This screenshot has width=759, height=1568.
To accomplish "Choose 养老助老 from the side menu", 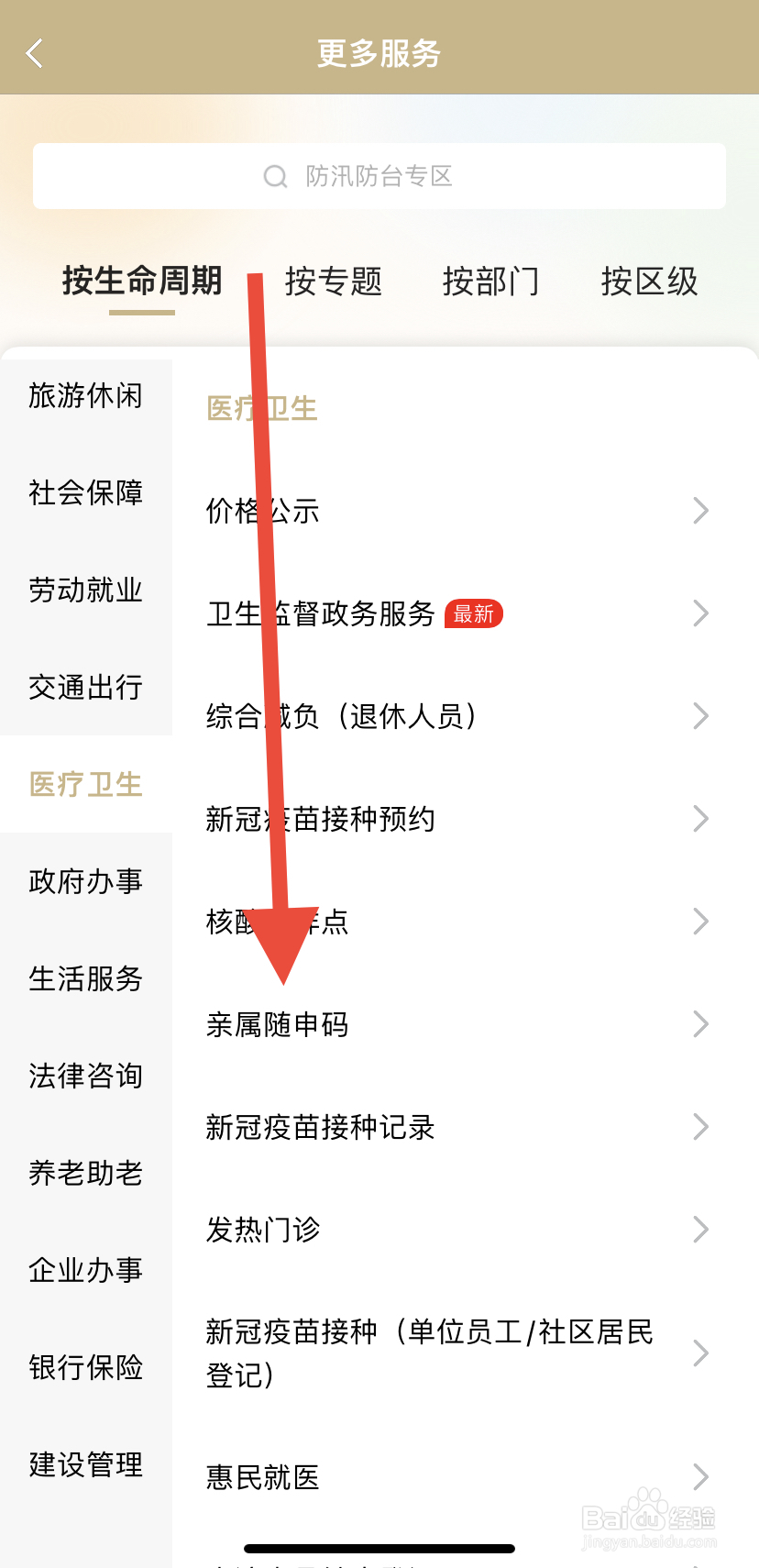I will [x=85, y=1173].
